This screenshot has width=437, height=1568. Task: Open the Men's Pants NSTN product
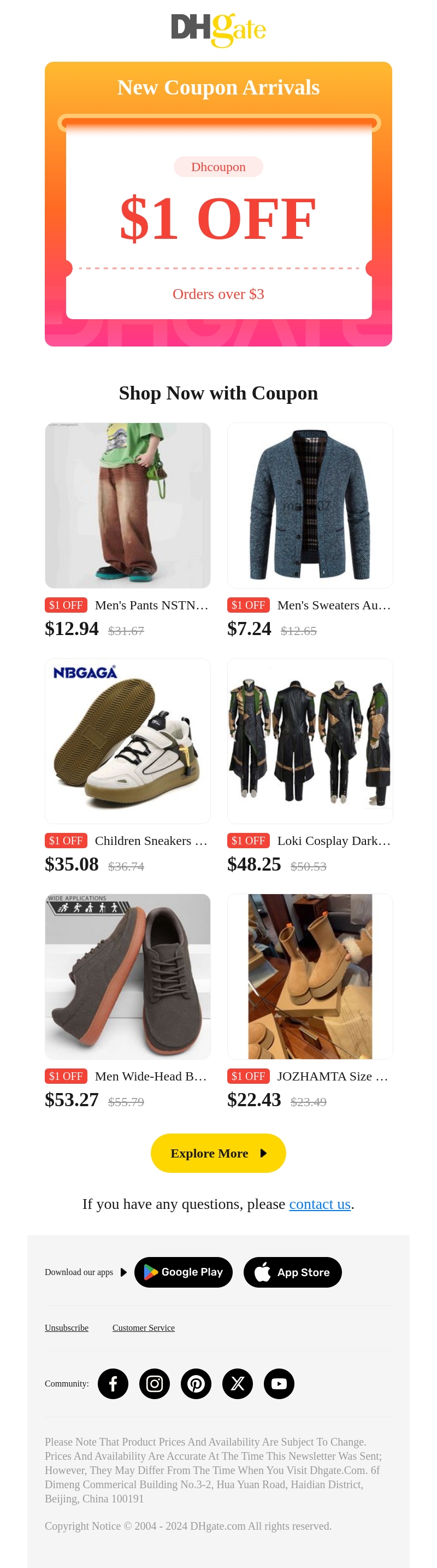[x=127, y=505]
